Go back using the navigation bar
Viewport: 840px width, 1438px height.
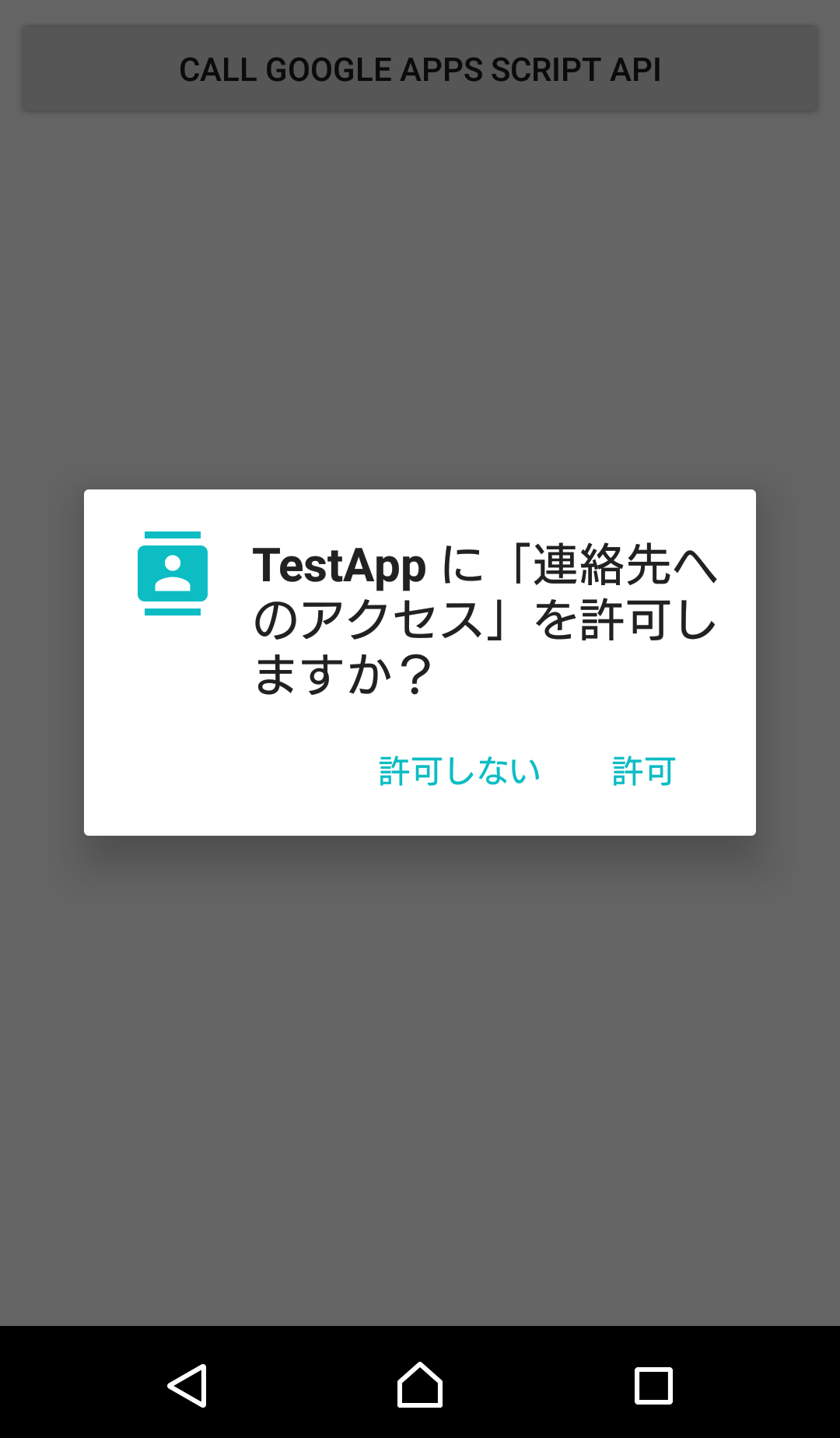coord(187,1385)
